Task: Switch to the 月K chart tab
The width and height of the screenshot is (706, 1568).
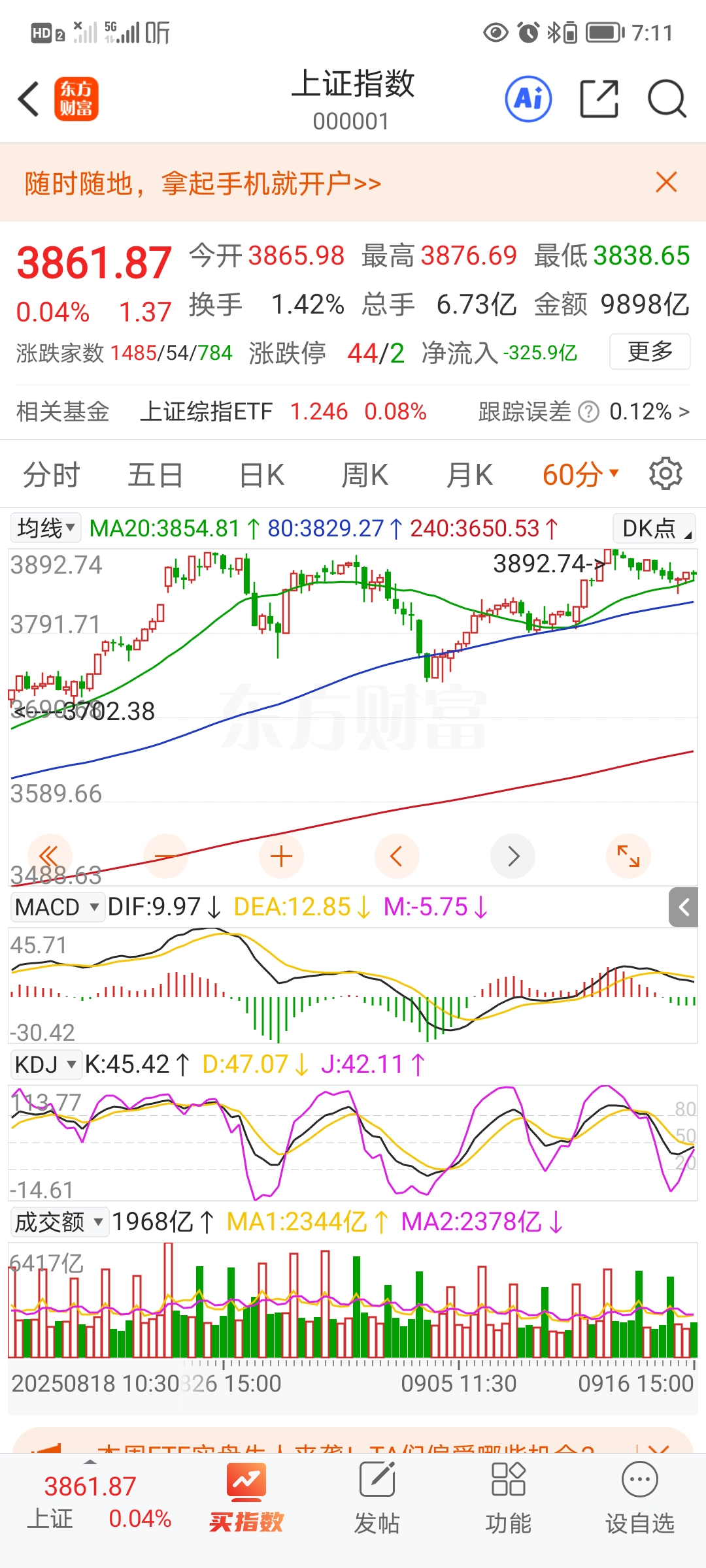Action: click(x=469, y=475)
